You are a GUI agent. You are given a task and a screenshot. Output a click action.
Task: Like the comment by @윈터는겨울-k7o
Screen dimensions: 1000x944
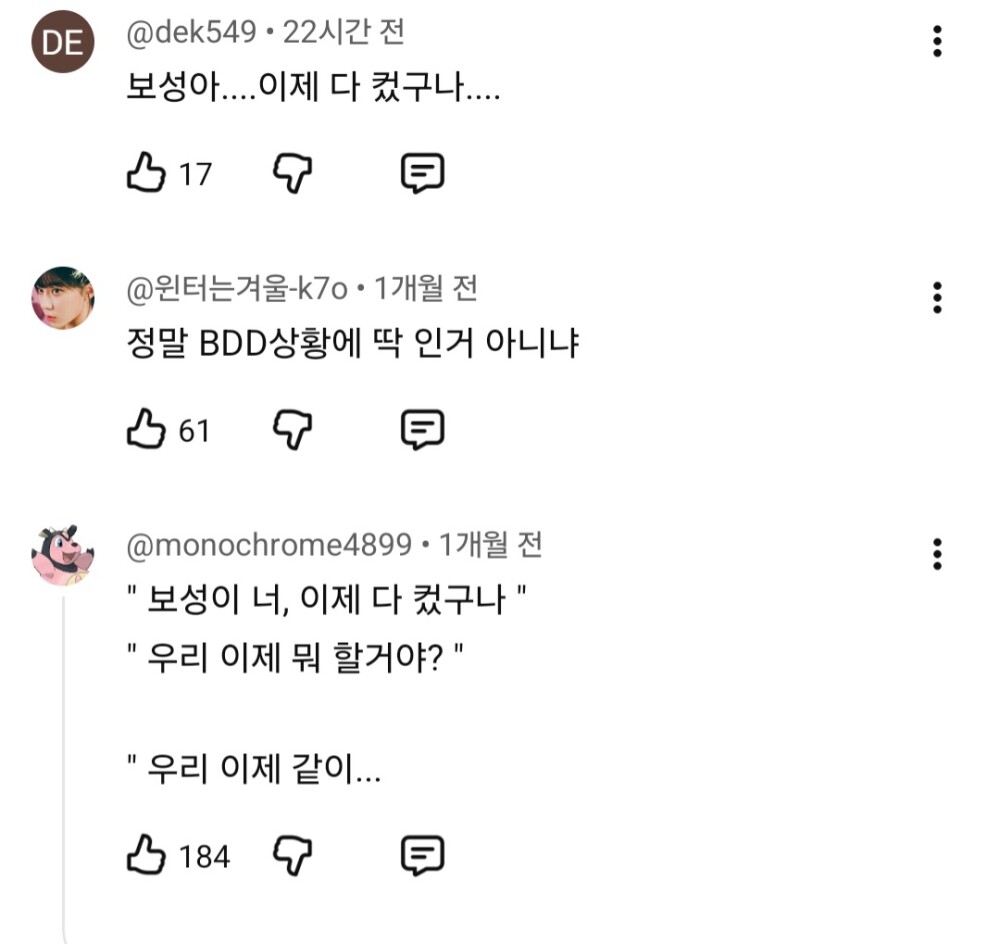click(x=146, y=430)
